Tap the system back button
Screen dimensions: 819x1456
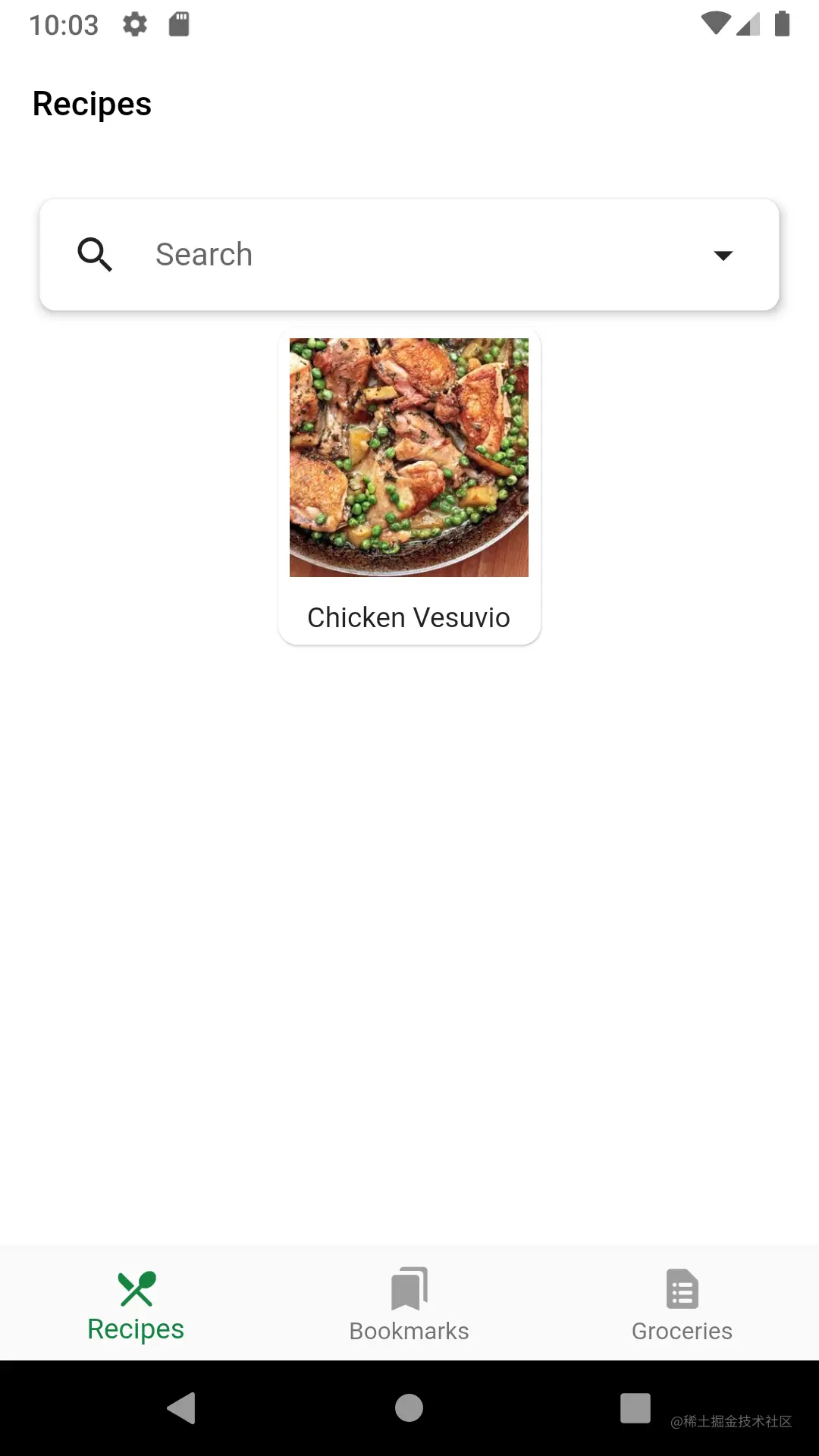182,1408
